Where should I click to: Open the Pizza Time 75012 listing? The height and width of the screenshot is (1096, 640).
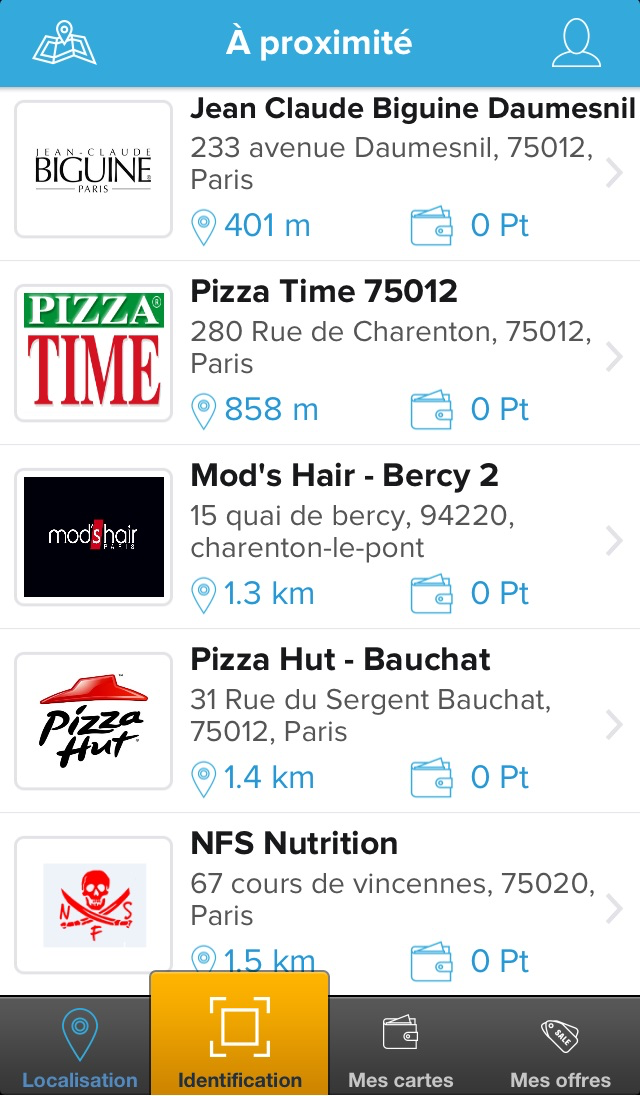[320, 353]
